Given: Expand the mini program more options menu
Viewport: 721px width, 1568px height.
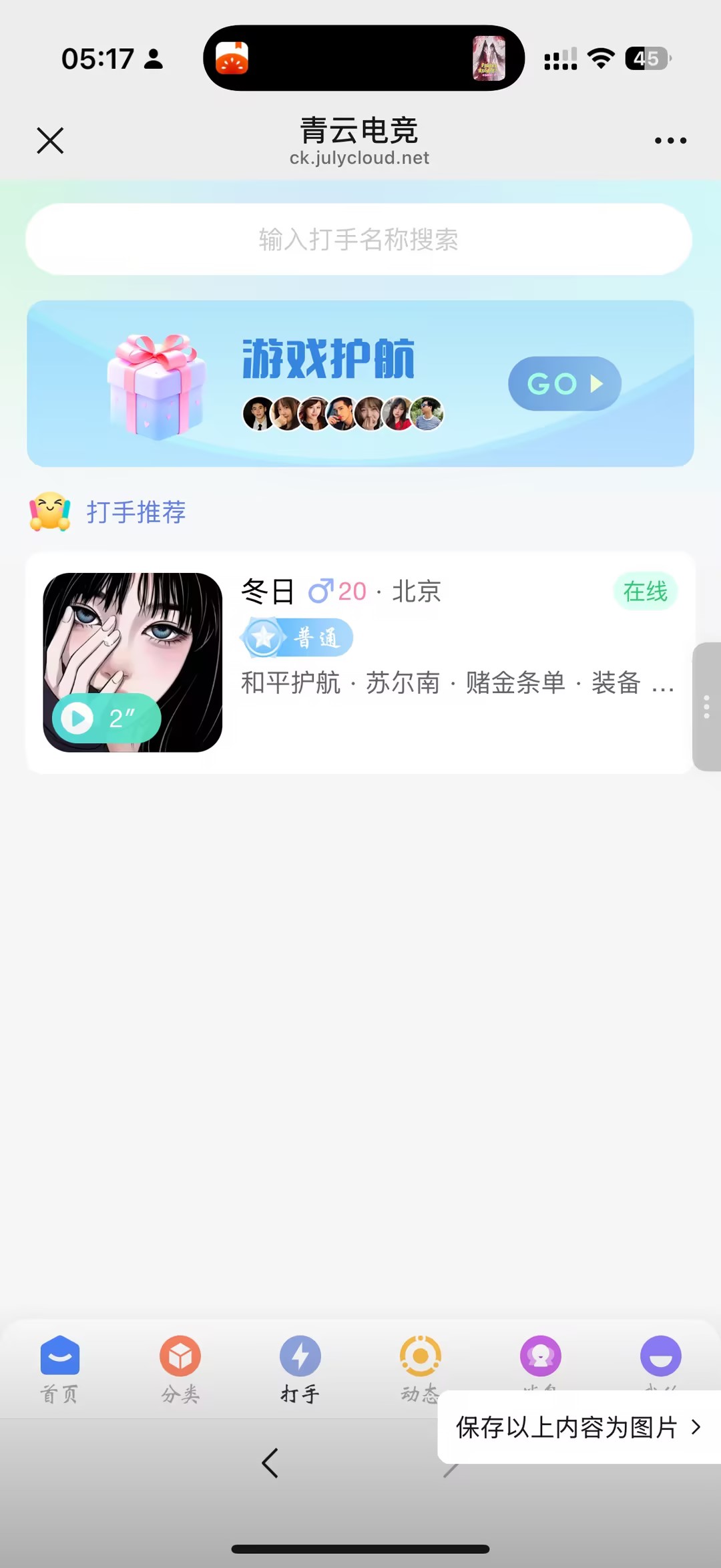Looking at the screenshot, I should tap(670, 140).
